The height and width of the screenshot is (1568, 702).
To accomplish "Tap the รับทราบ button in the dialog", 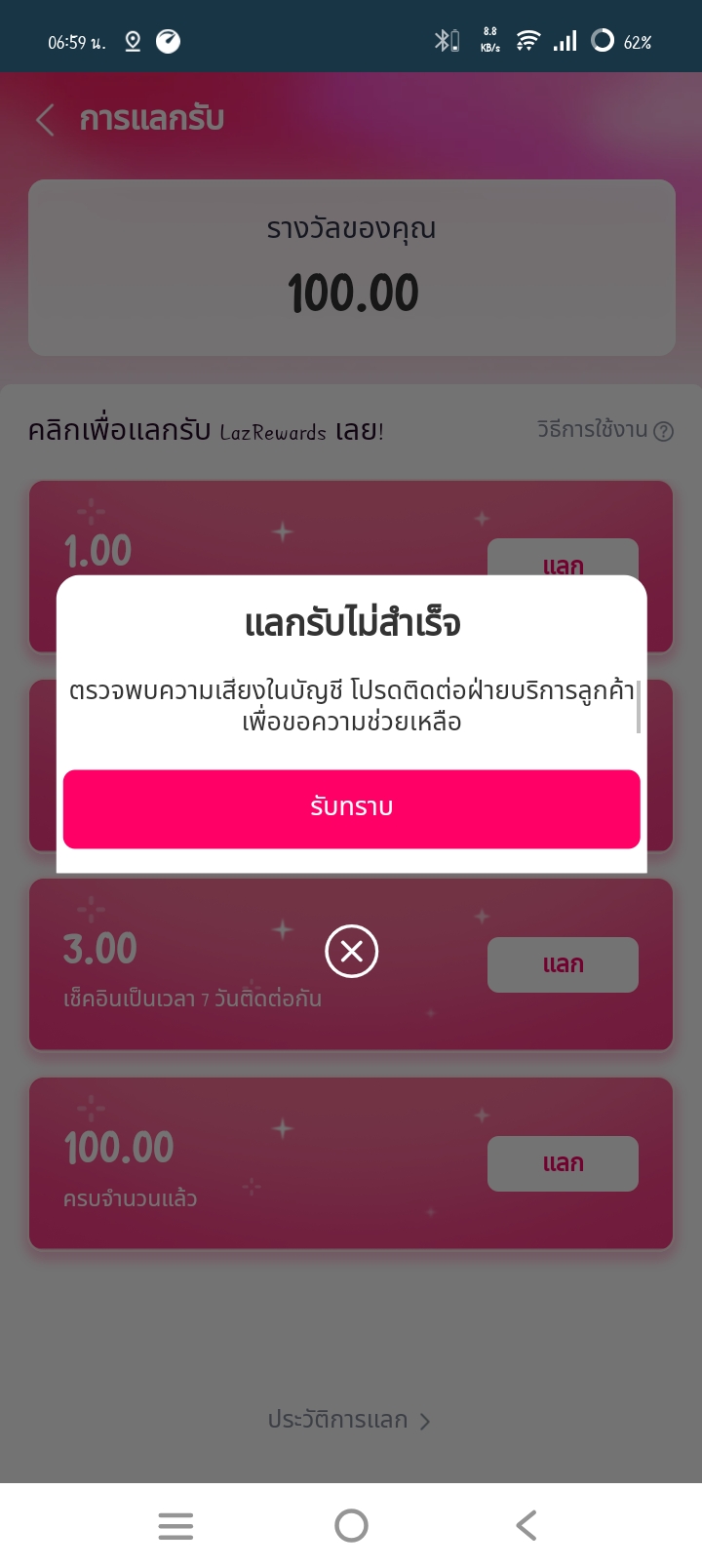I will coord(351,808).
